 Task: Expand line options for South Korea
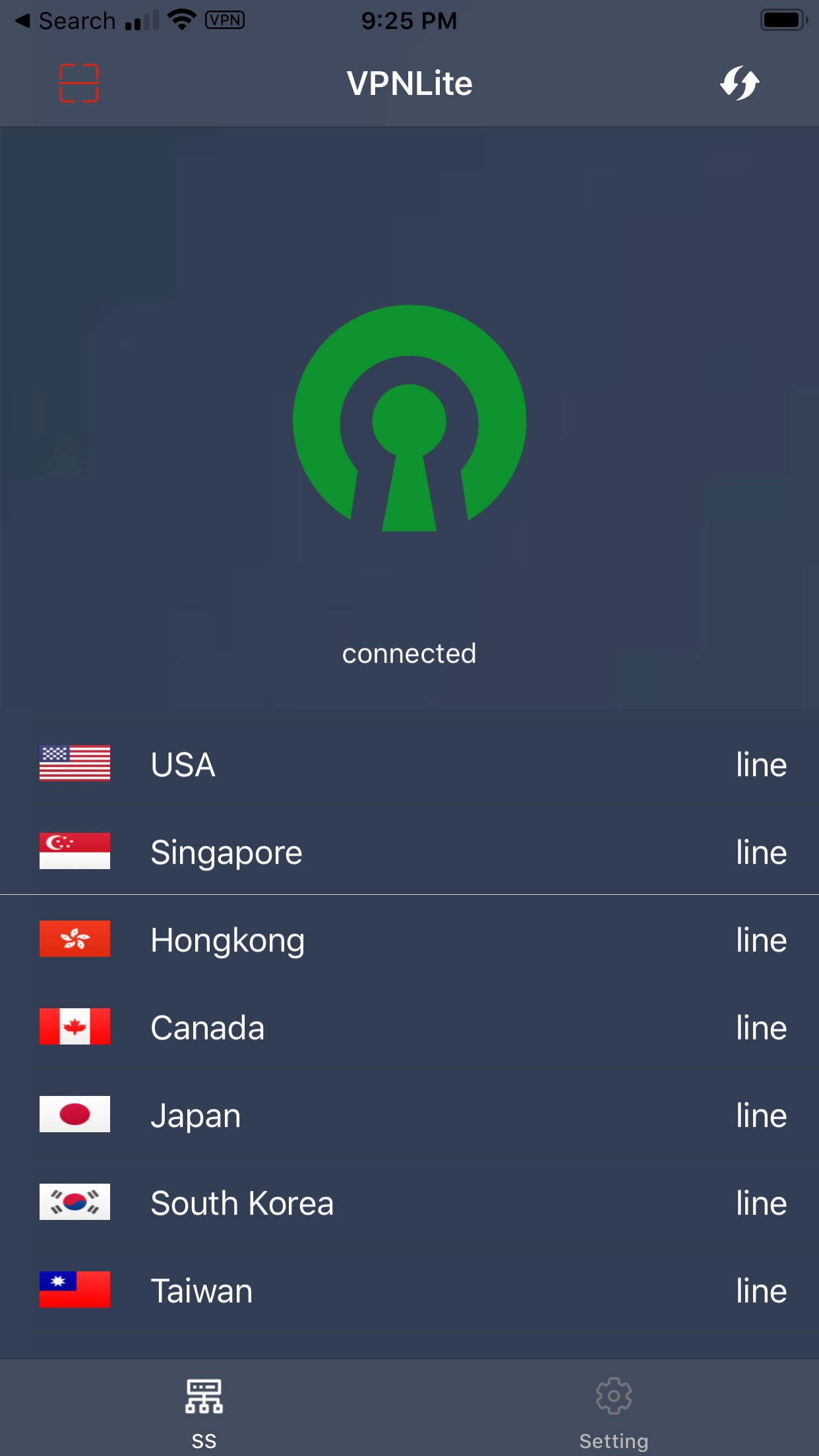[761, 1202]
